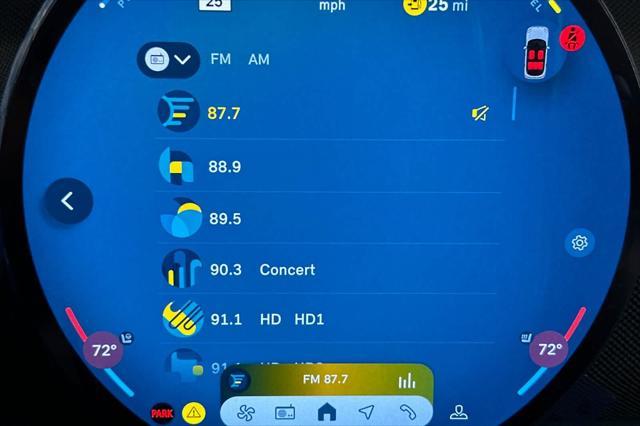Switch to the FM band
640x426 pixels.
(x=221, y=60)
